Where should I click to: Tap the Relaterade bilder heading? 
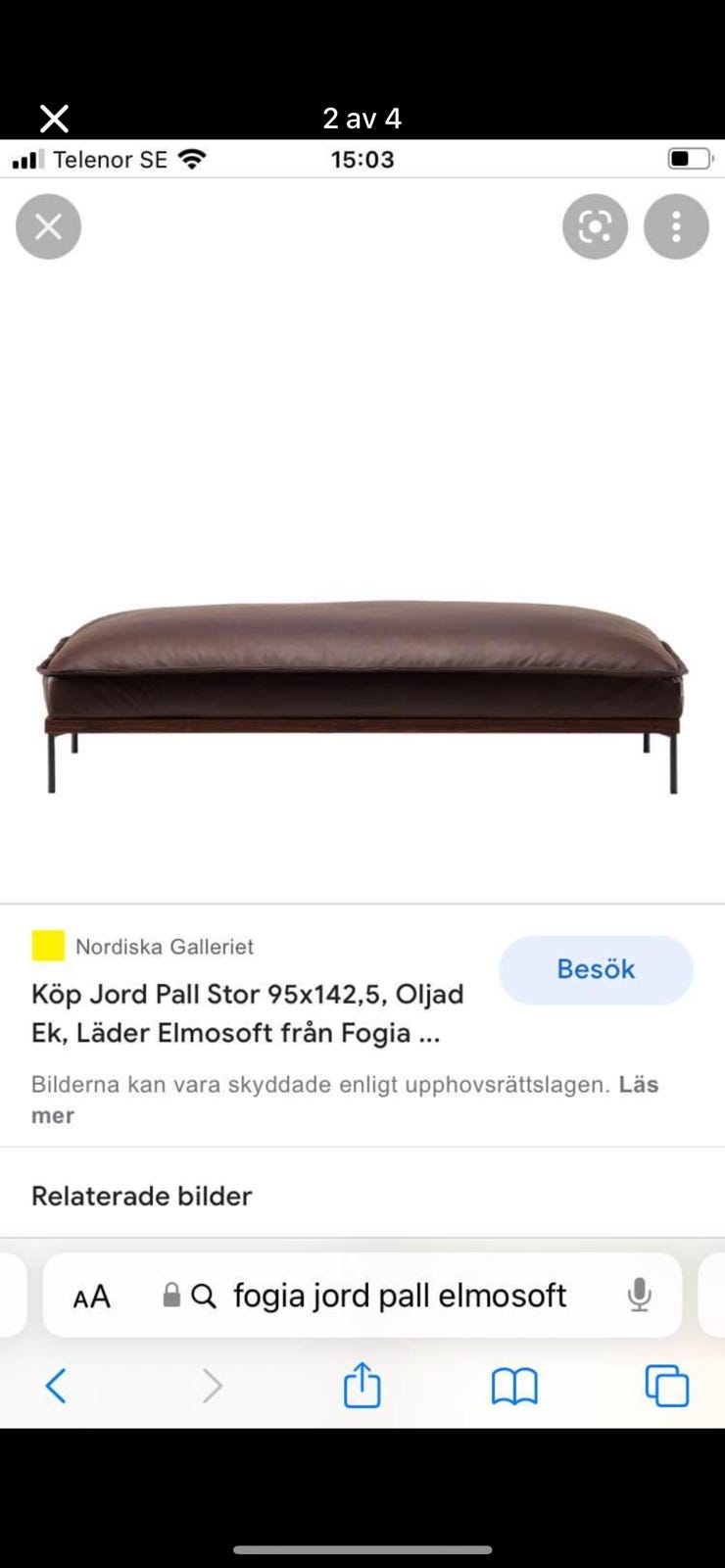(141, 1196)
